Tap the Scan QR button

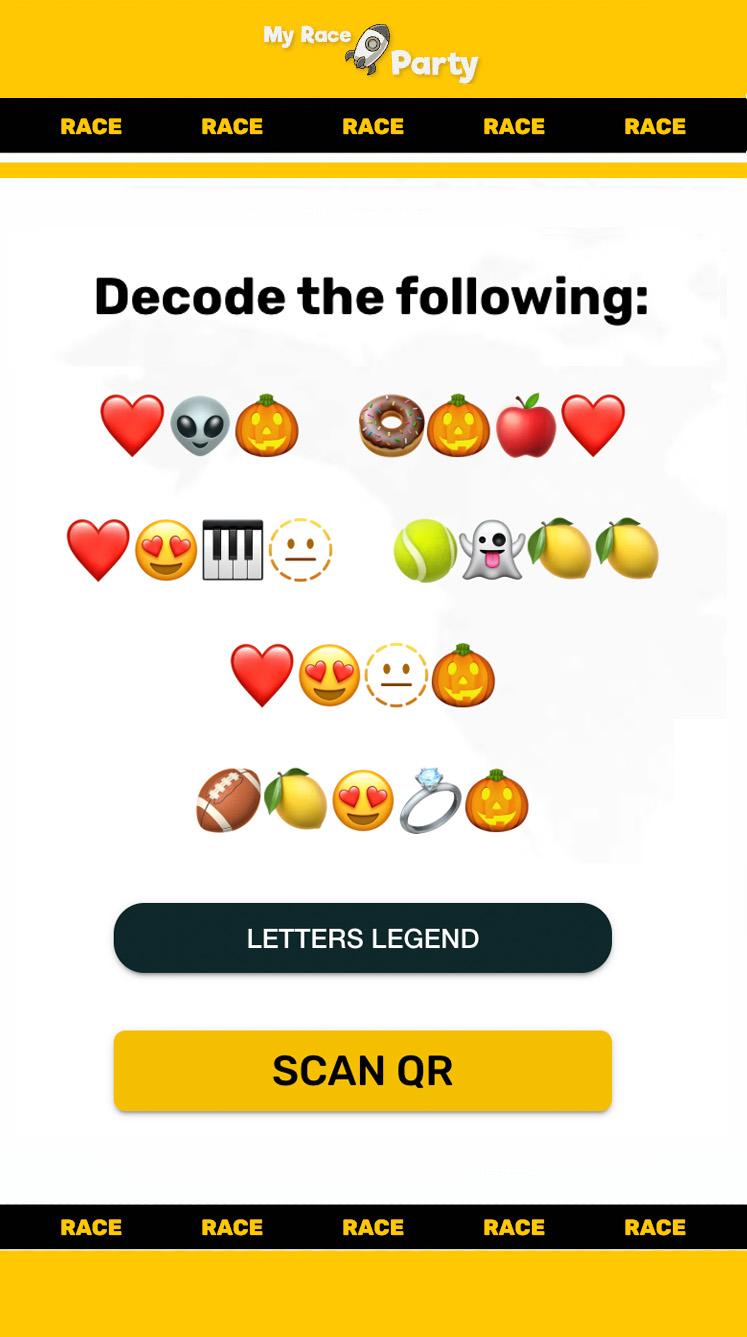[x=362, y=1071]
